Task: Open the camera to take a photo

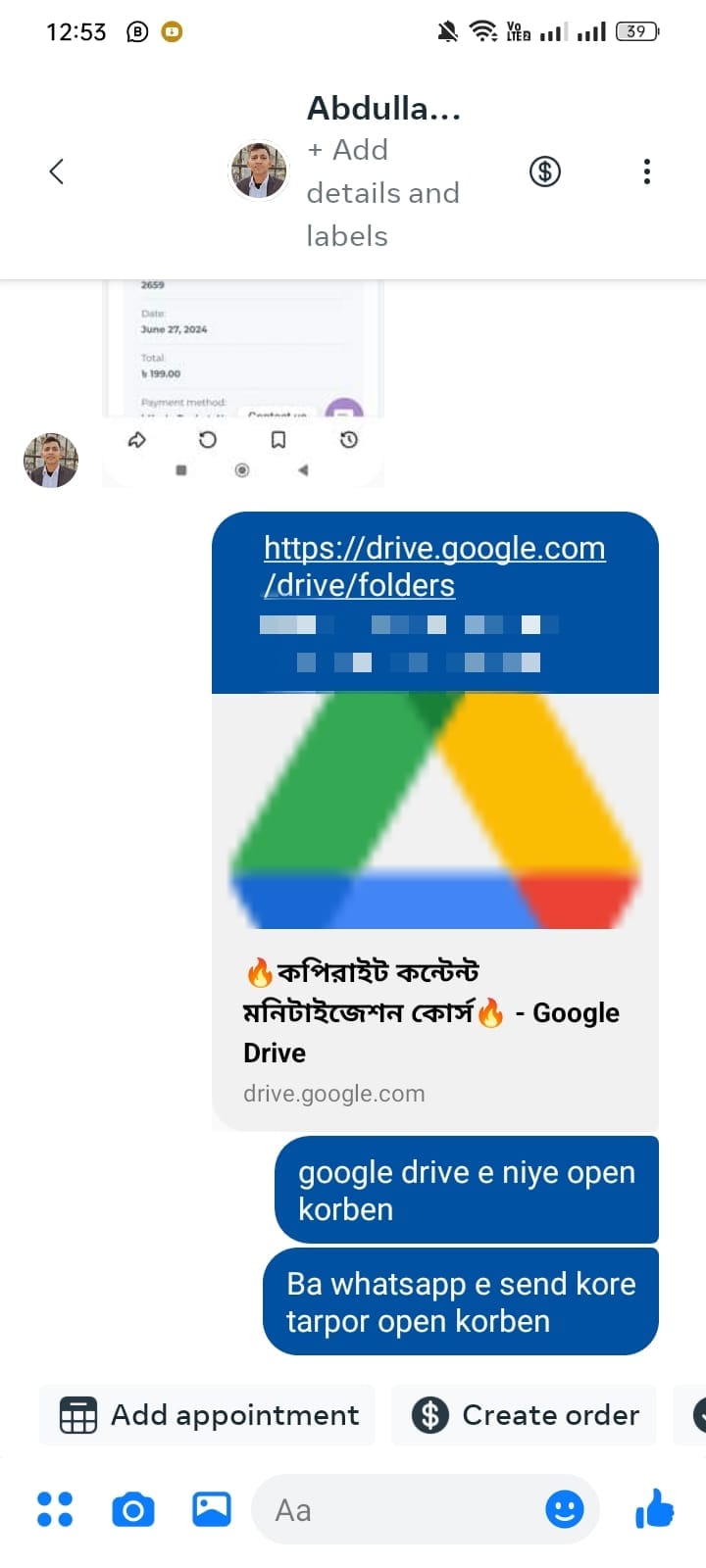Action: (x=133, y=1509)
